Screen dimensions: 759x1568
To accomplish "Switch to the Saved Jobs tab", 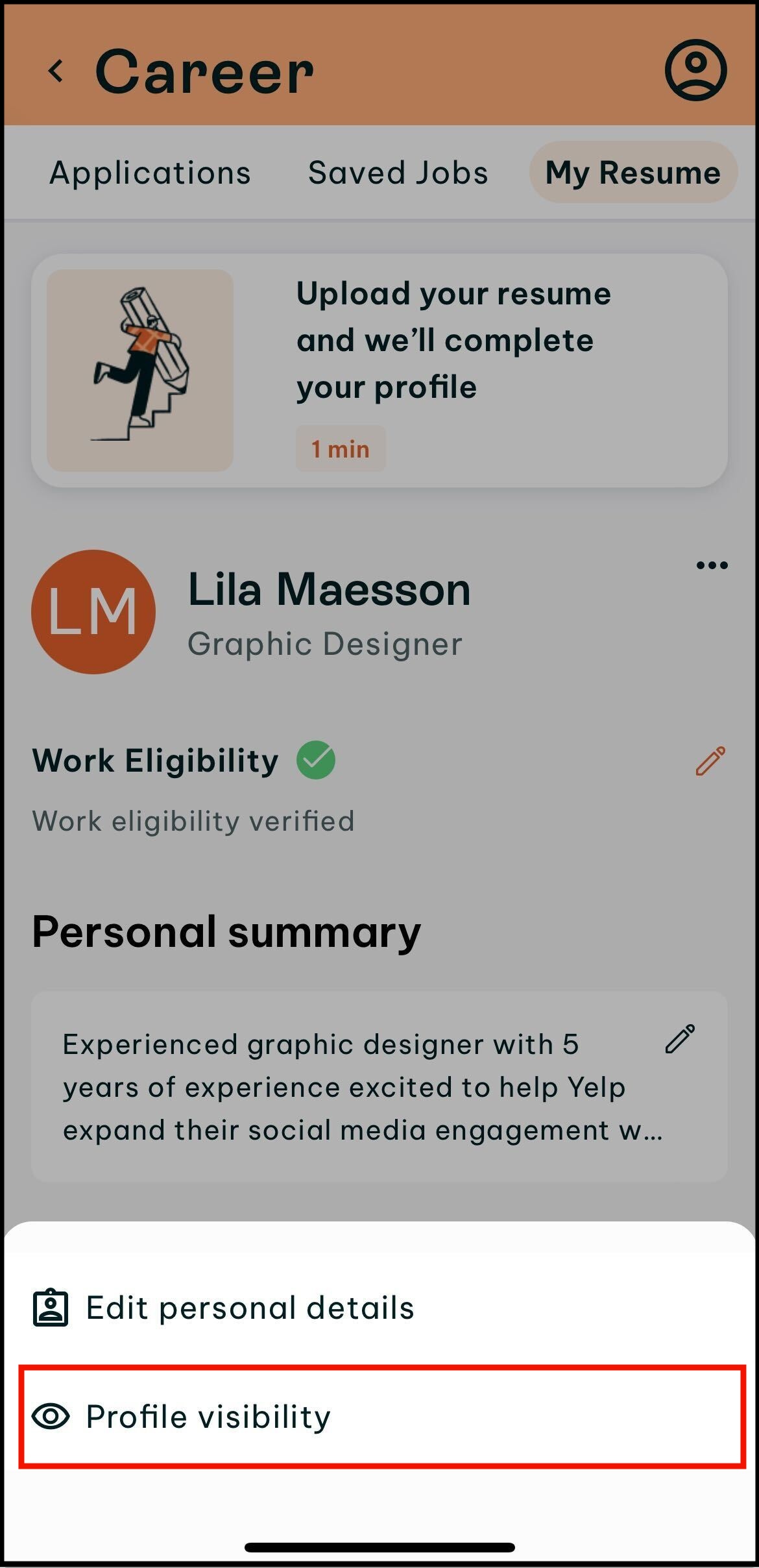I will click(x=398, y=173).
